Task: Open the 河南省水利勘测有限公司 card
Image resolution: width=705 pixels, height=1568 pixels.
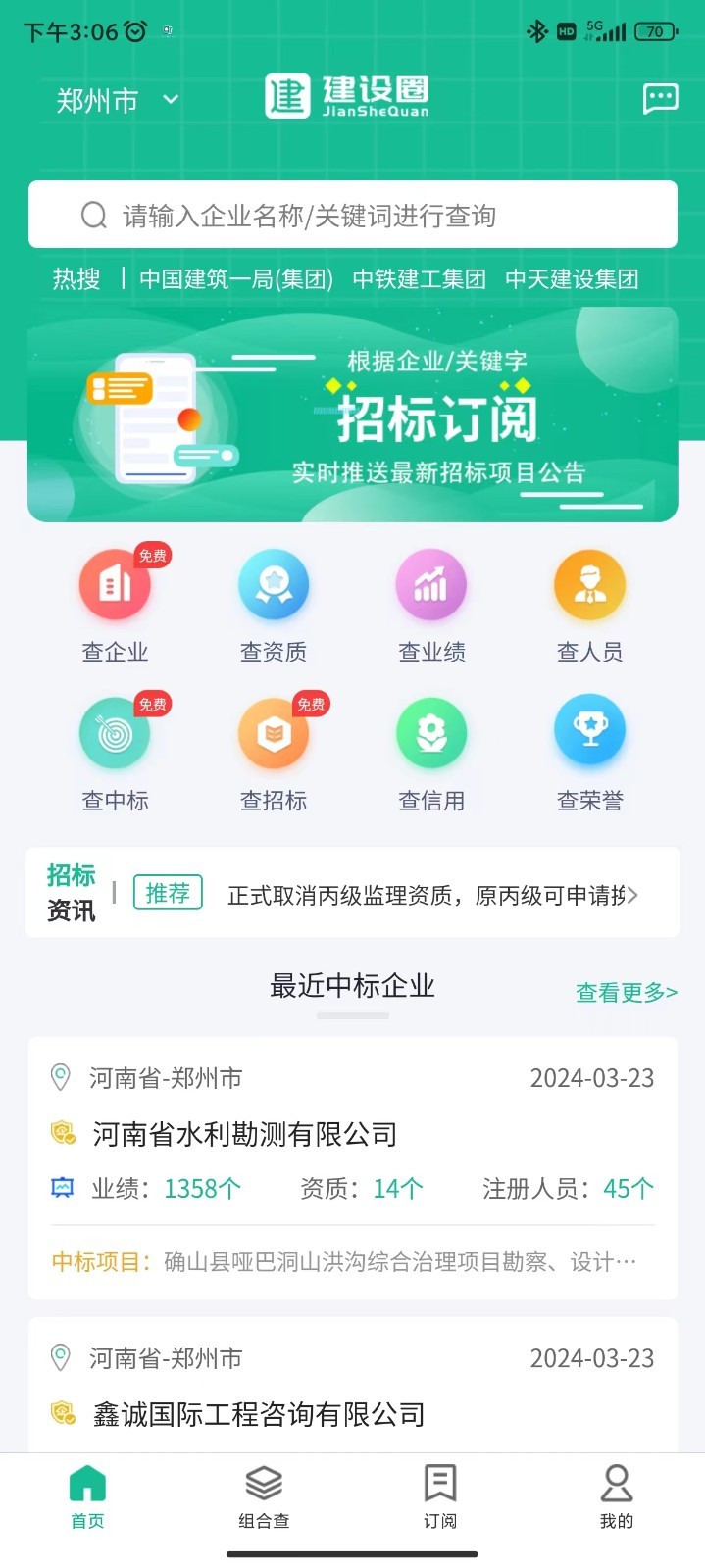Action: click(x=353, y=1166)
